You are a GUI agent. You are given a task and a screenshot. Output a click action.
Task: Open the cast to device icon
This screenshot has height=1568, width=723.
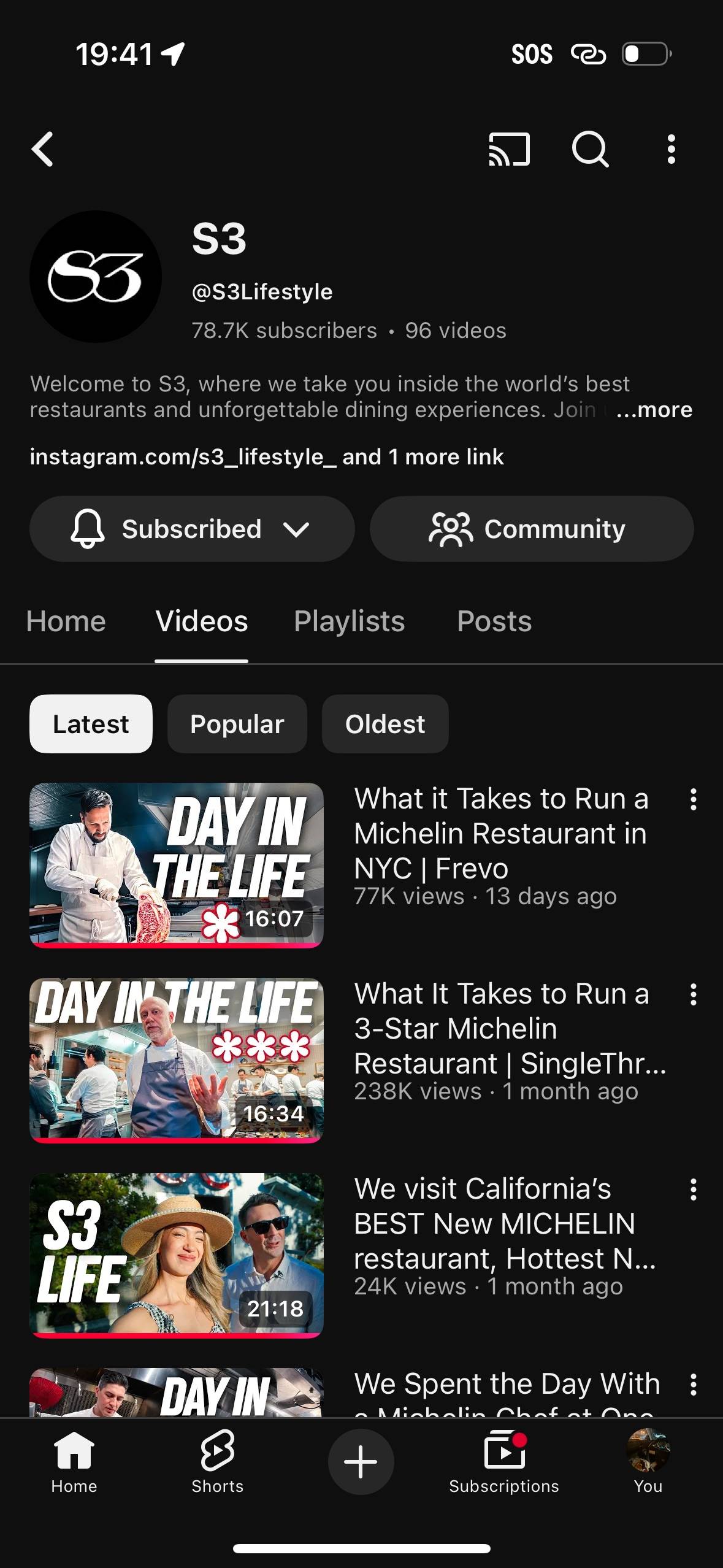click(509, 149)
